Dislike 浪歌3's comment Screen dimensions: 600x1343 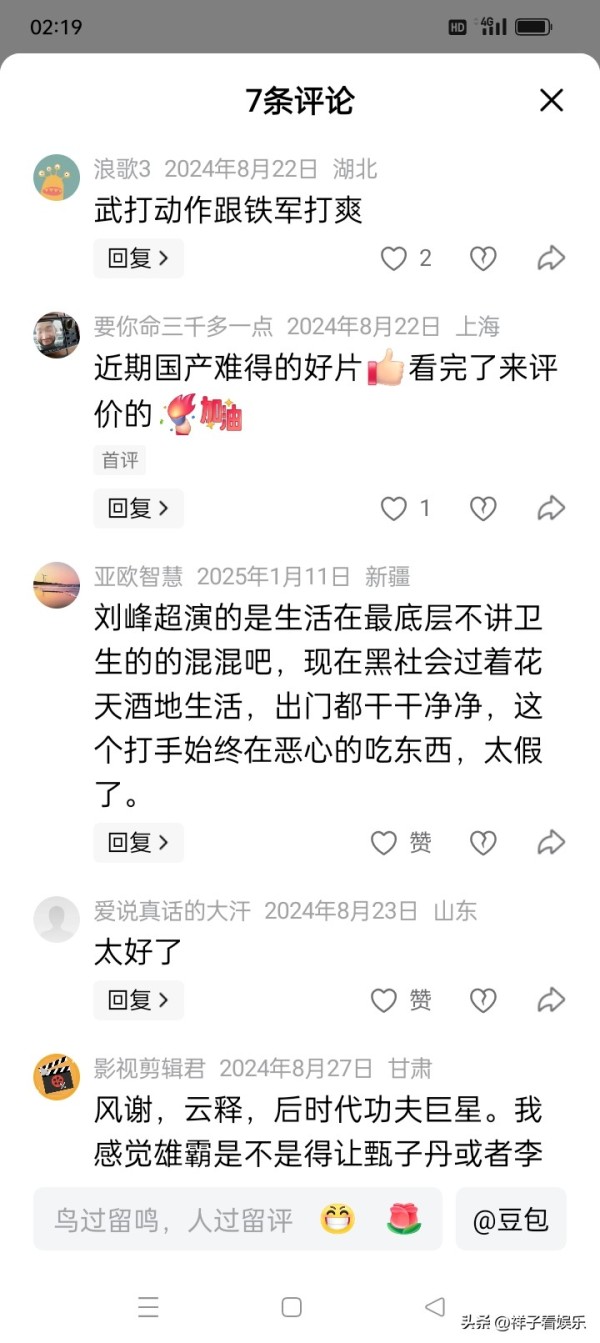(x=483, y=259)
